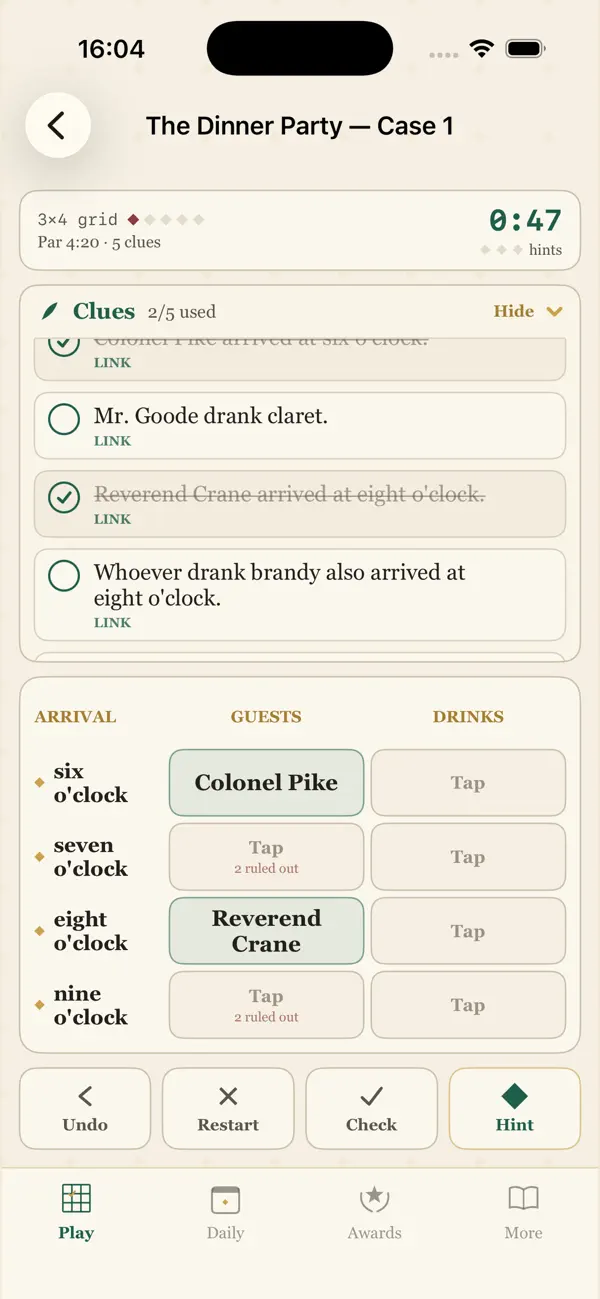Image resolution: width=600 pixels, height=1299 pixels.
Task: Choose a guest for nine o'clock
Action: pyautogui.click(x=266, y=1005)
